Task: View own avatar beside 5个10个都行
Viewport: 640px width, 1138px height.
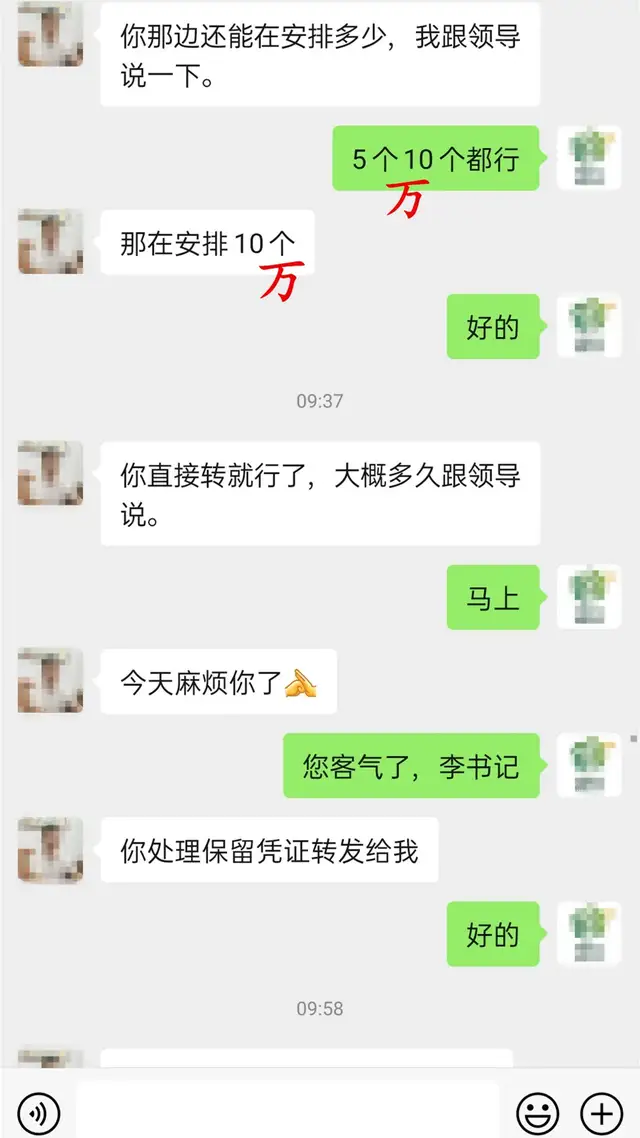Action: coord(589,157)
